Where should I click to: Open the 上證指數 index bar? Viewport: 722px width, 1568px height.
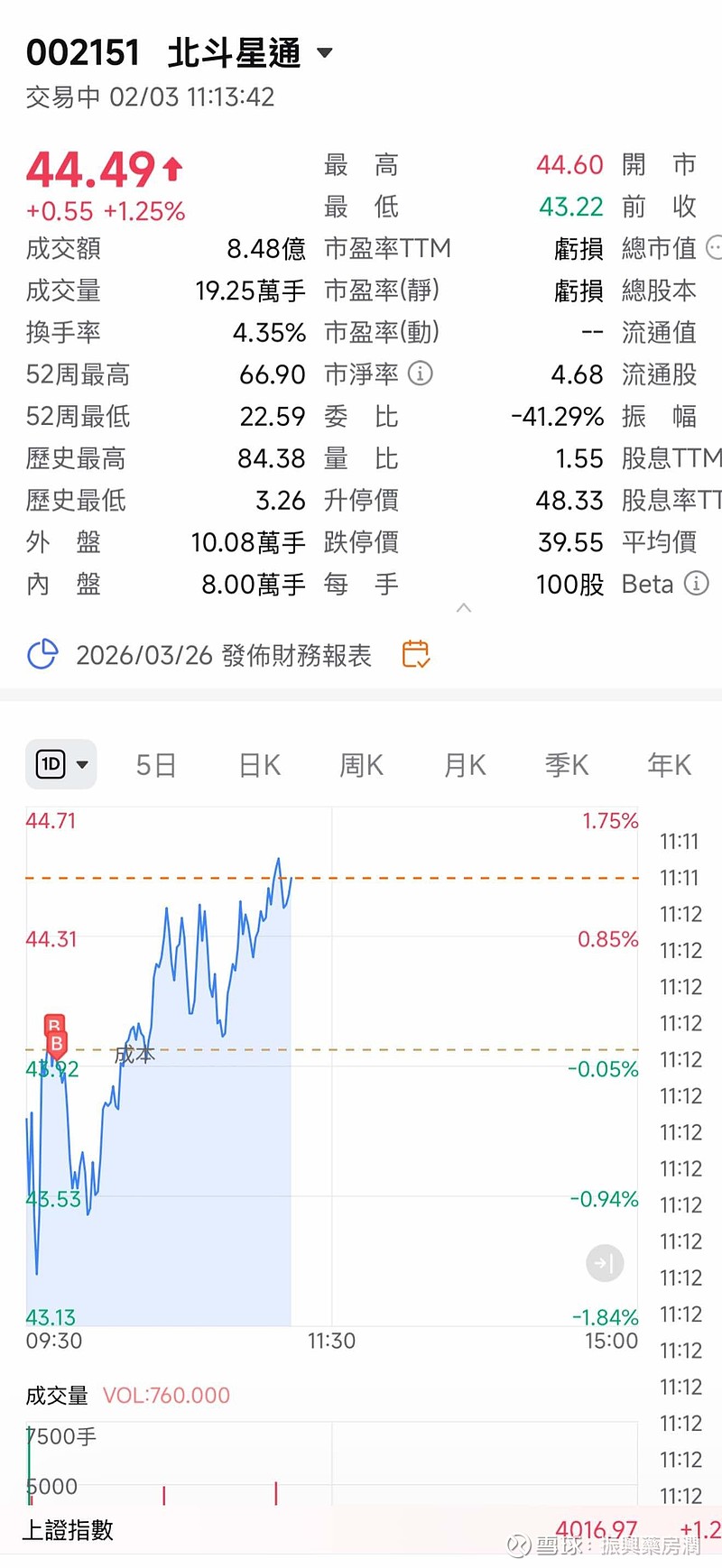tap(69, 1530)
